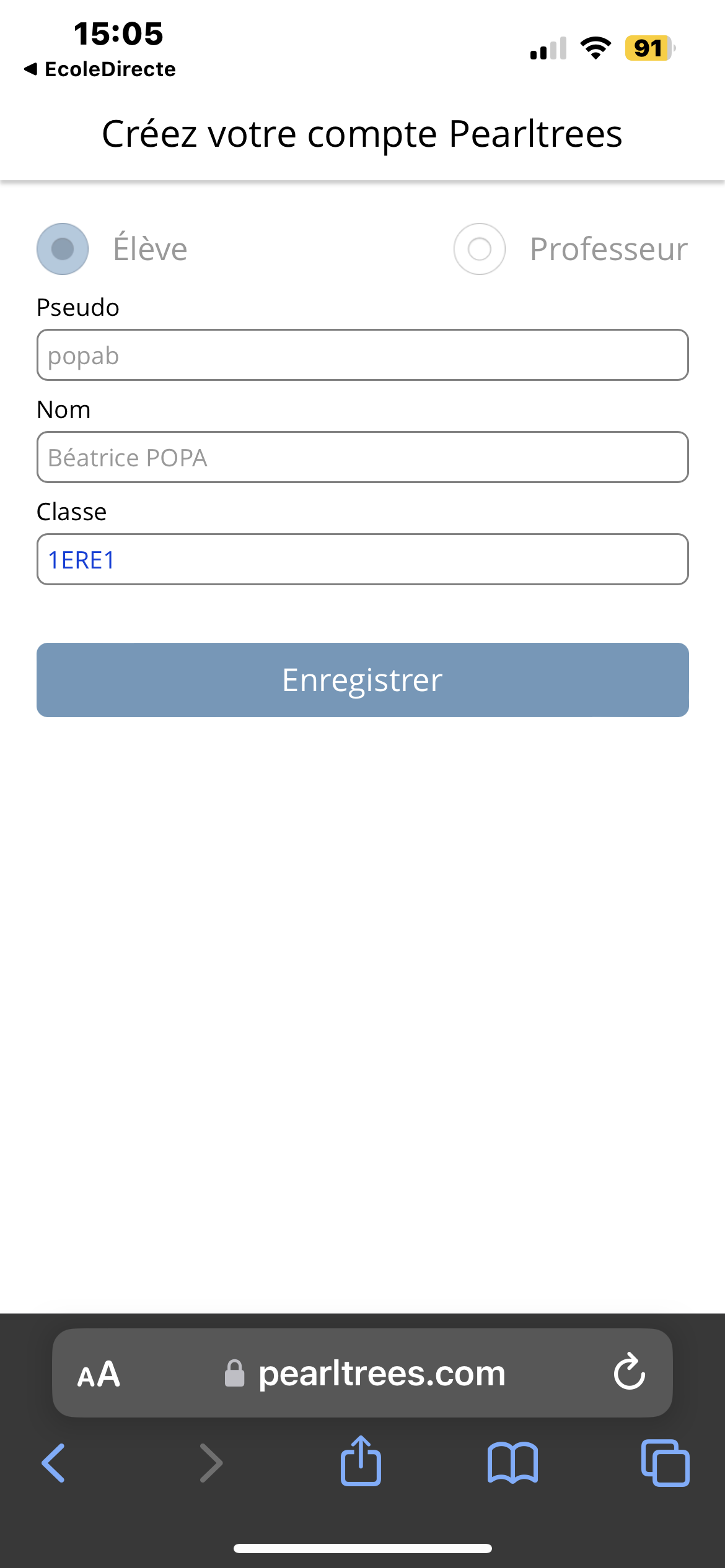Screen dimensions: 725x1568
Task: Tap the Enregistrer button
Action: tap(362, 680)
